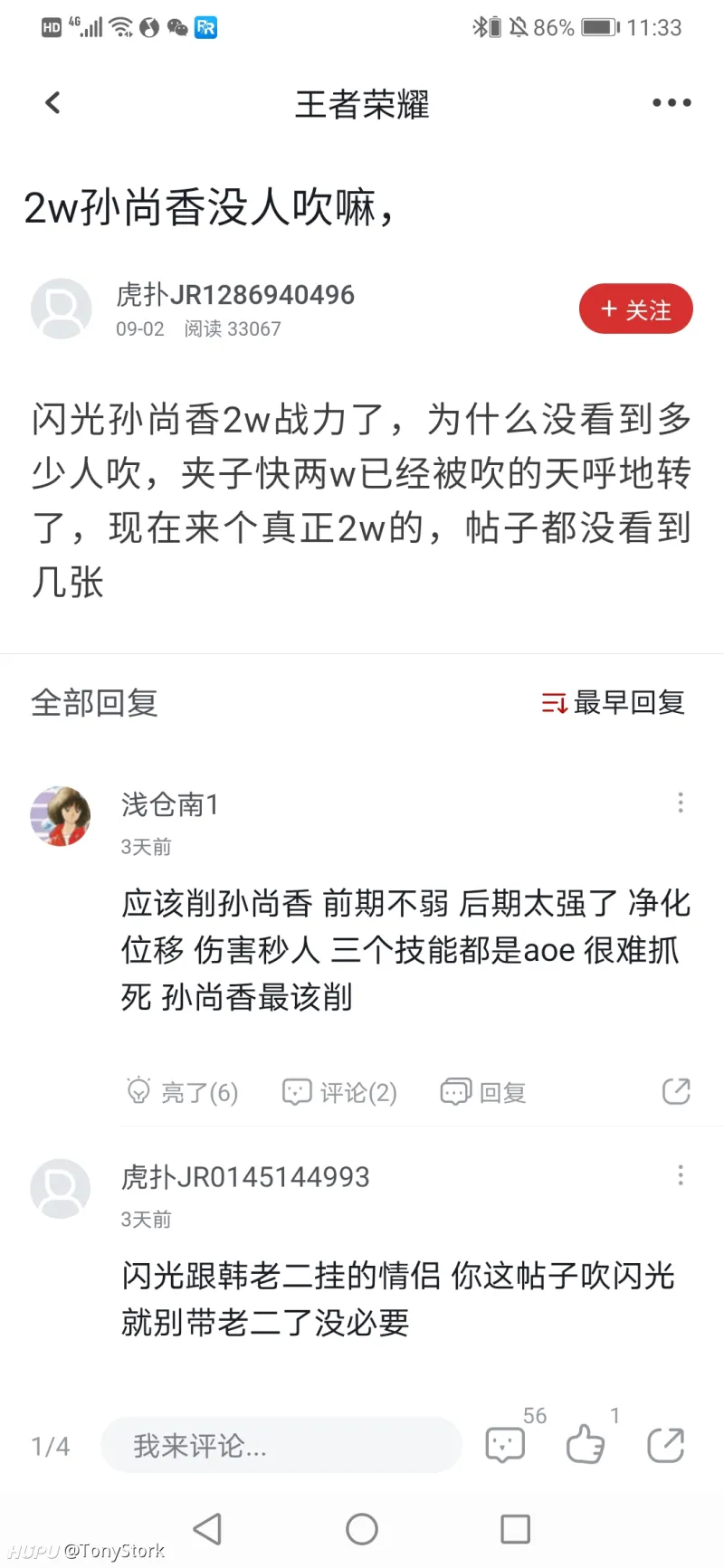This screenshot has height=1568, width=724.
Task: Open the three-dot menu in header
Action: [x=672, y=103]
